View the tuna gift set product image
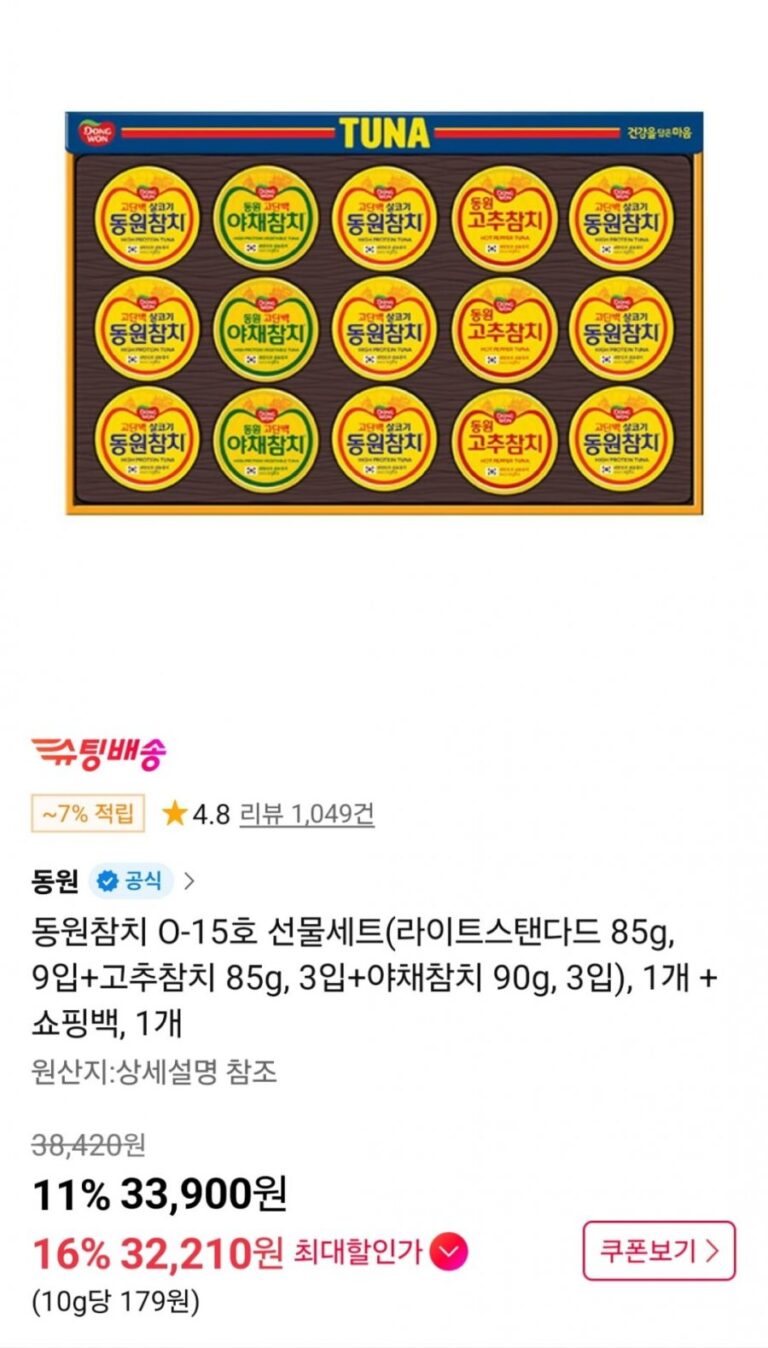 384,313
